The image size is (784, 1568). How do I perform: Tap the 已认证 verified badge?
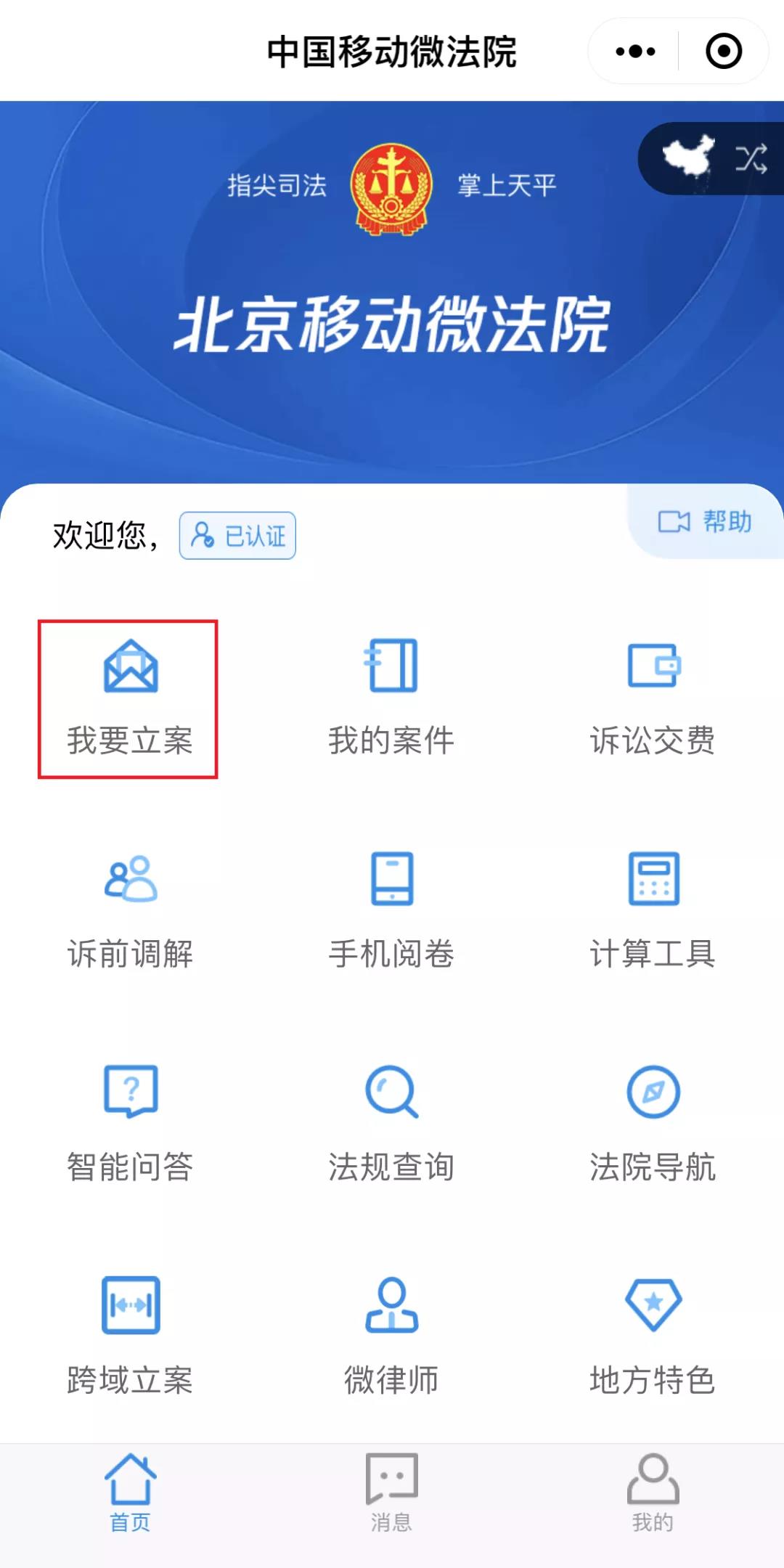pyautogui.click(x=237, y=536)
